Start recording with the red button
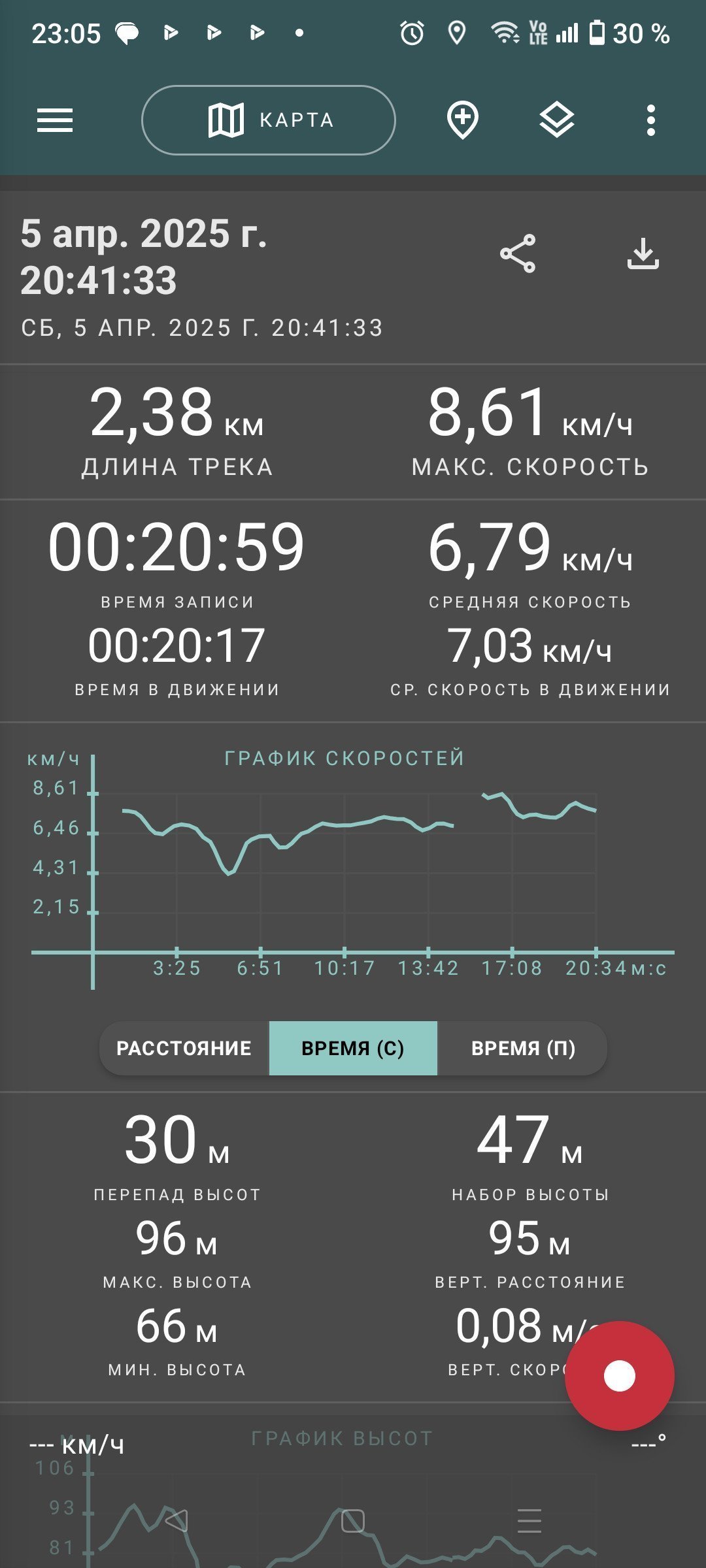Screen dimensions: 706x1568 [x=619, y=1375]
